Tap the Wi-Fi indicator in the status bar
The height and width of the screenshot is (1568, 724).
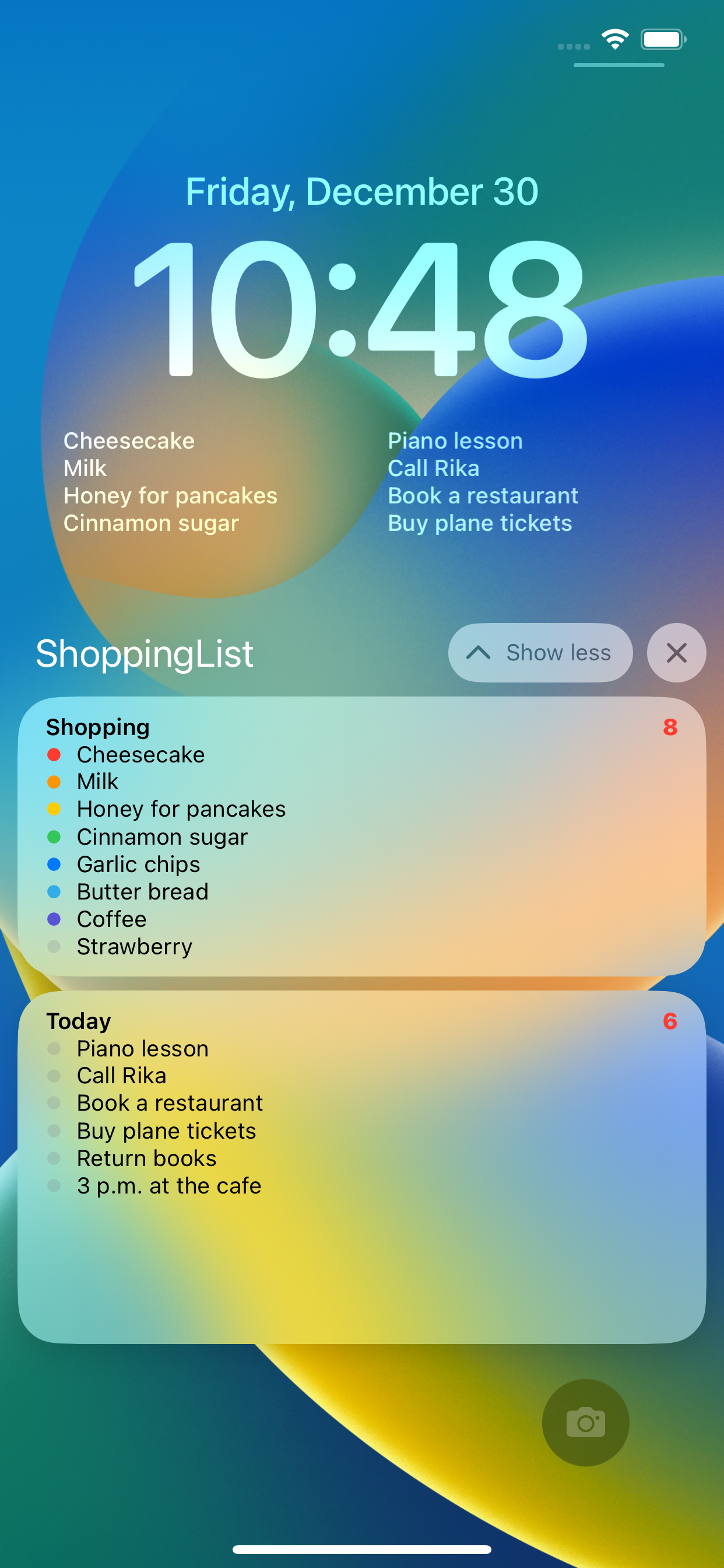click(x=614, y=38)
